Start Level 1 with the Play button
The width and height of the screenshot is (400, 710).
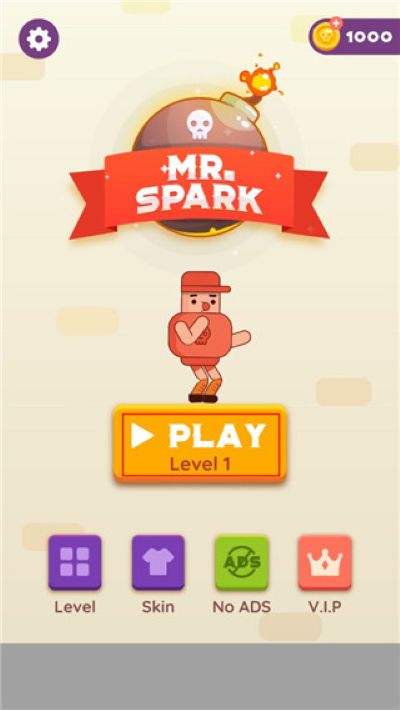[x=200, y=444]
